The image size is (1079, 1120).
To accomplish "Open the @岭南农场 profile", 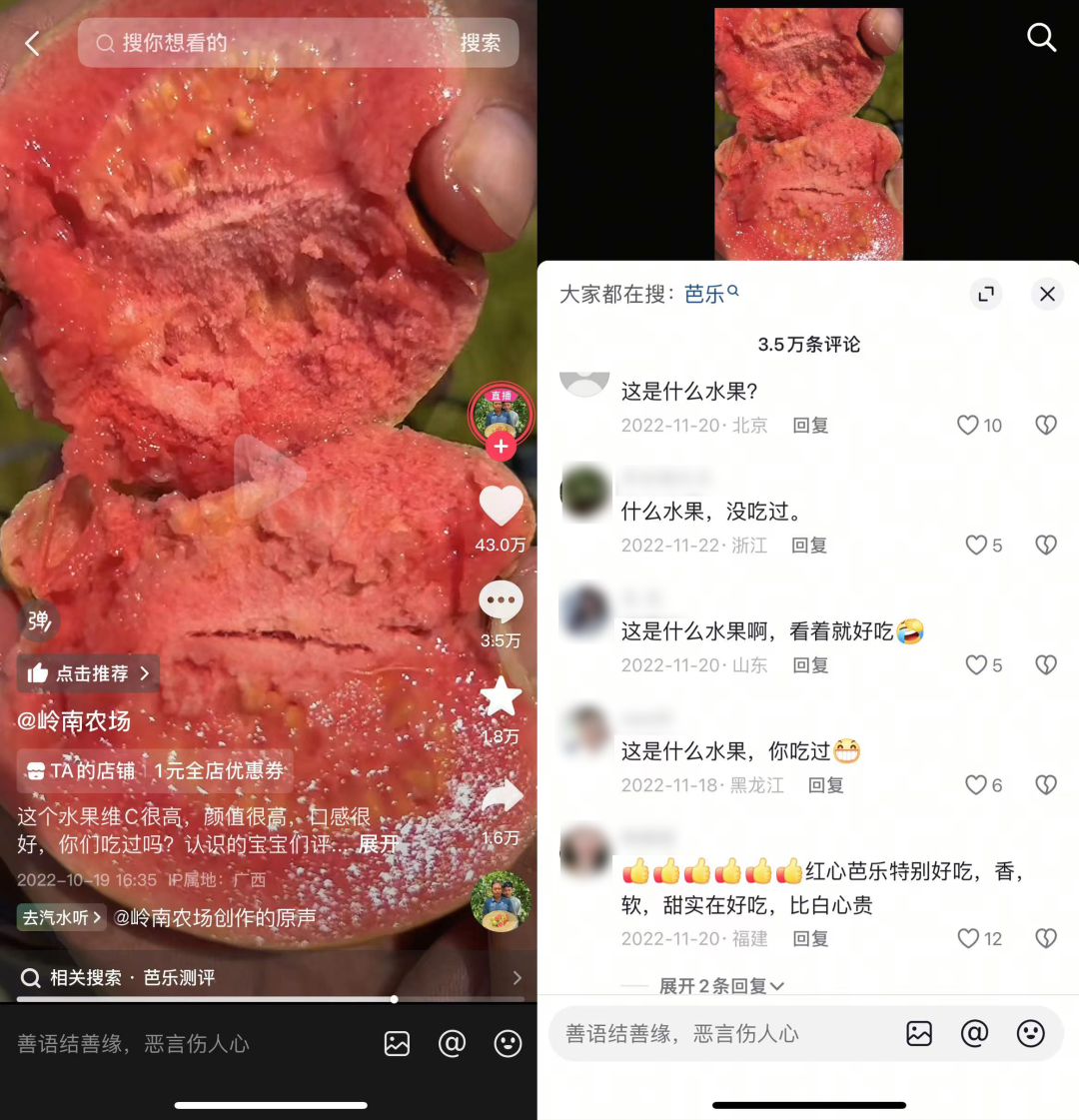I will [74, 721].
